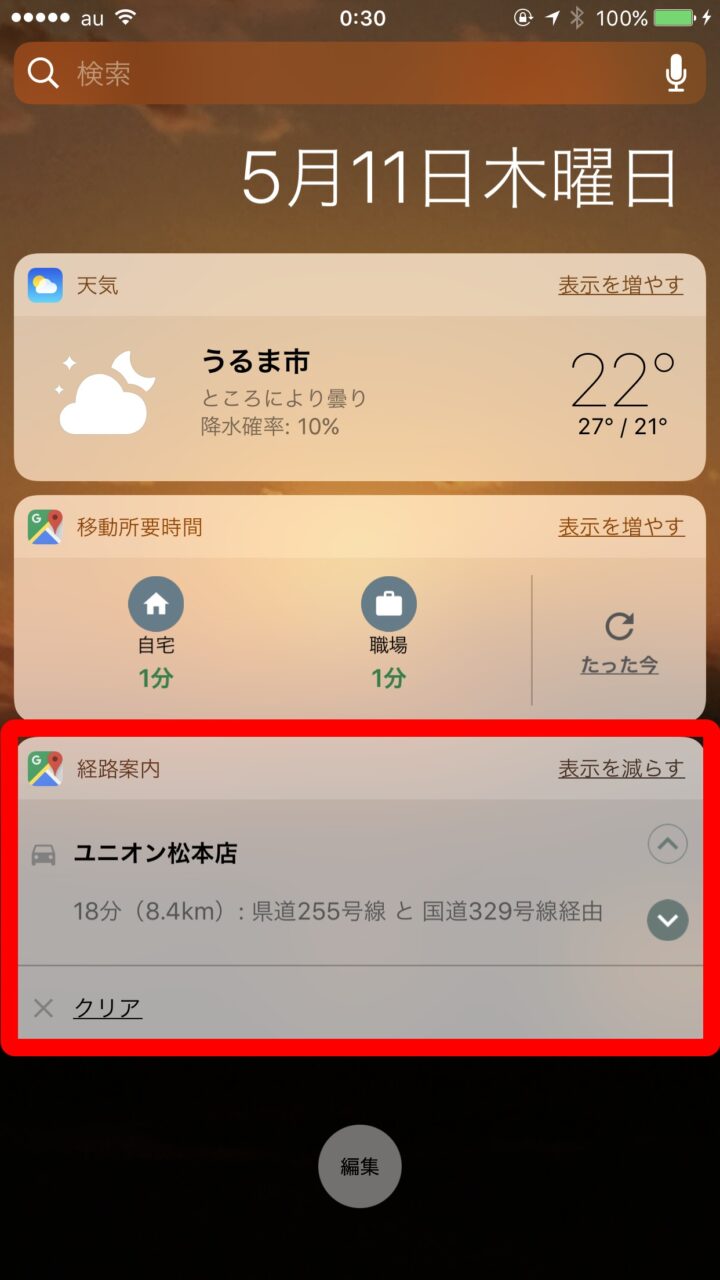Clear the route with クリア
Image resolution: width=720 pixels, height=1280 pixels.
[106, 1008]
